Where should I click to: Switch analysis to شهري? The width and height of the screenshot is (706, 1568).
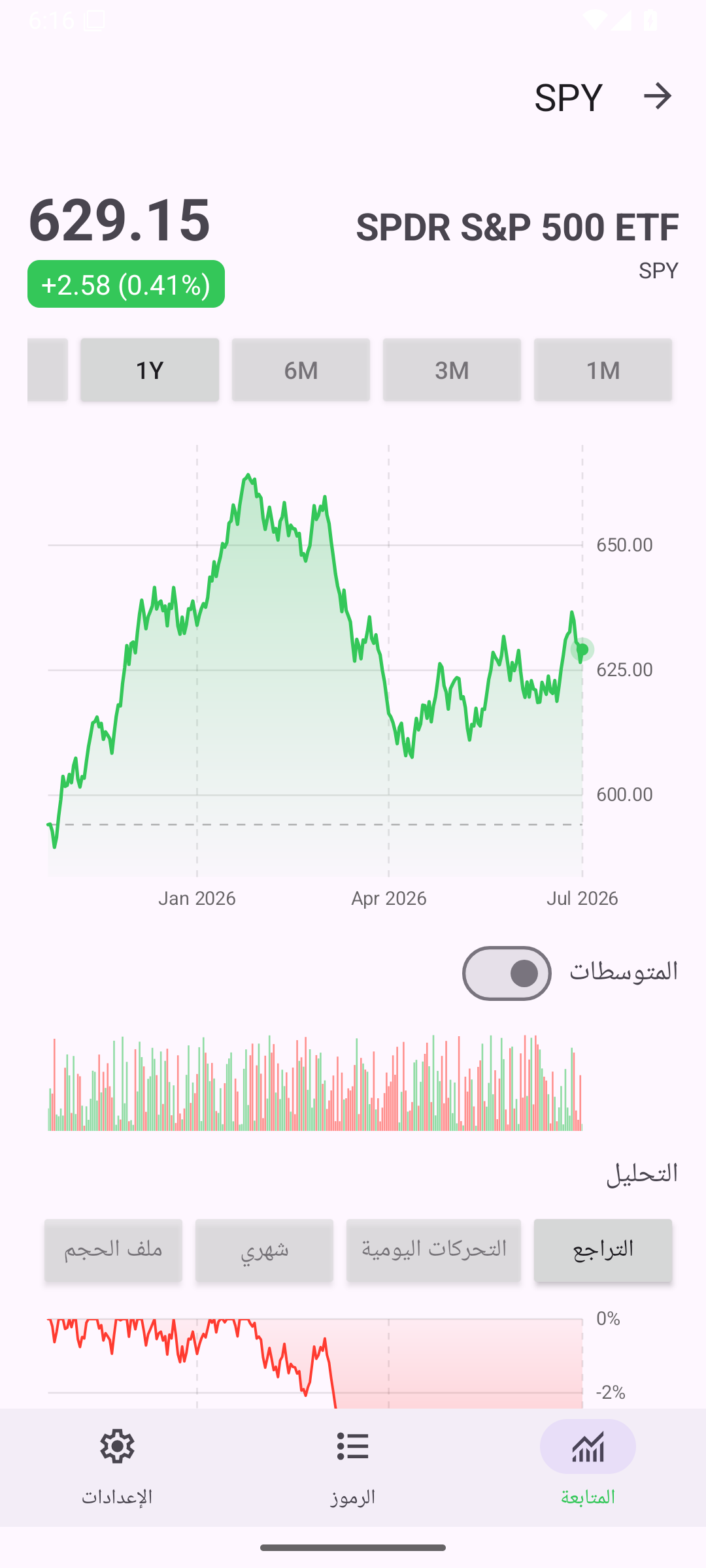264,1250
